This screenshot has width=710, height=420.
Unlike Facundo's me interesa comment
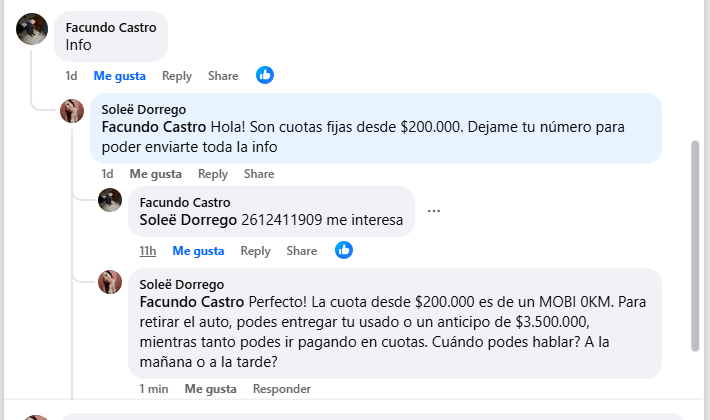coord(198,251)
